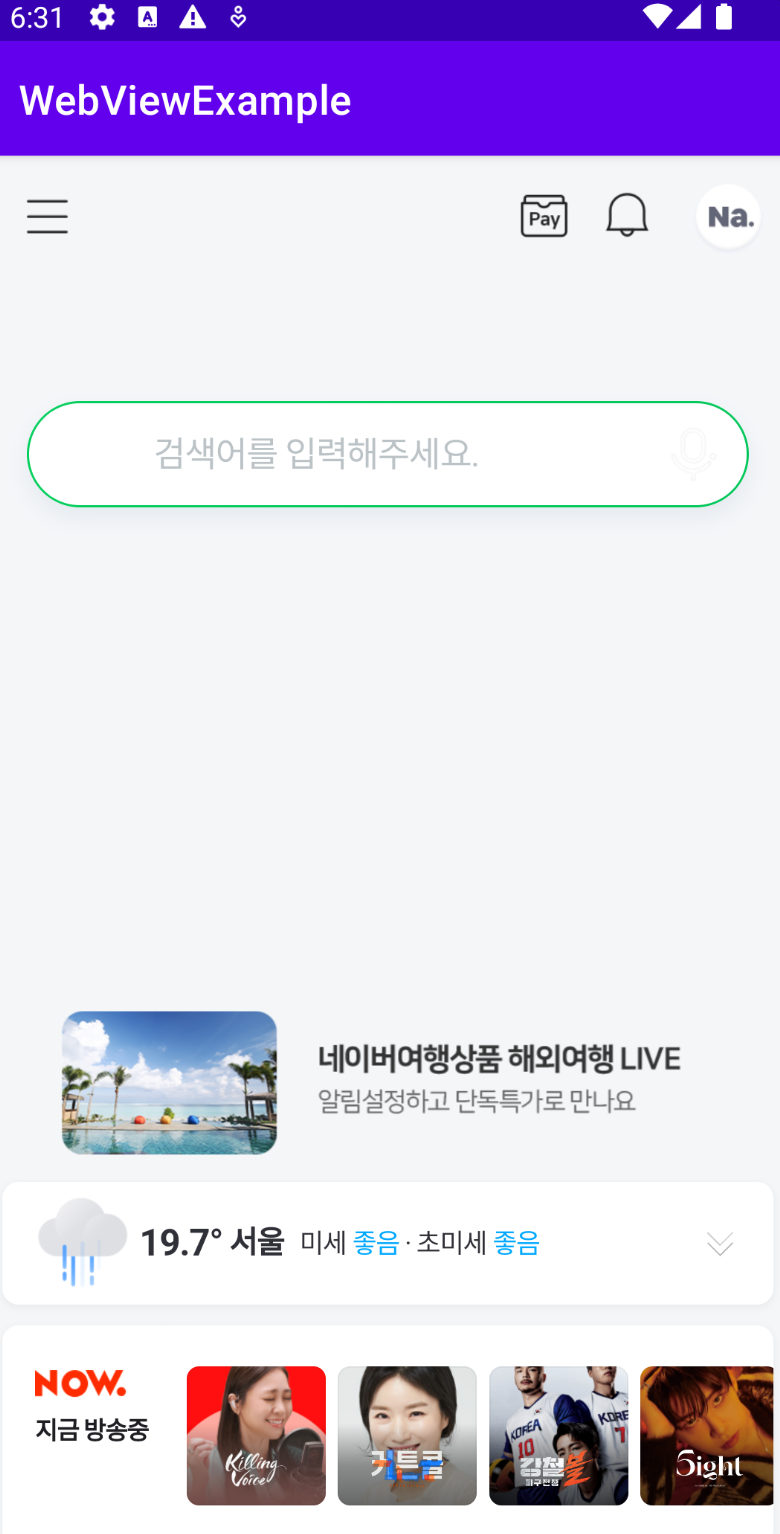Open the 강철볼 broadcast thumbnail
The height and width of the screenshot is (1534, 780).
[558, 1435]
